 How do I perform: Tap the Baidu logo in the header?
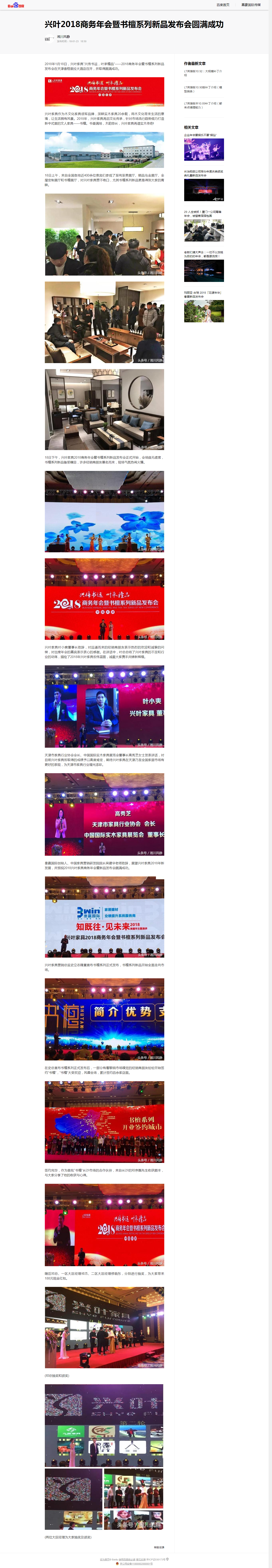coord(16,5)
